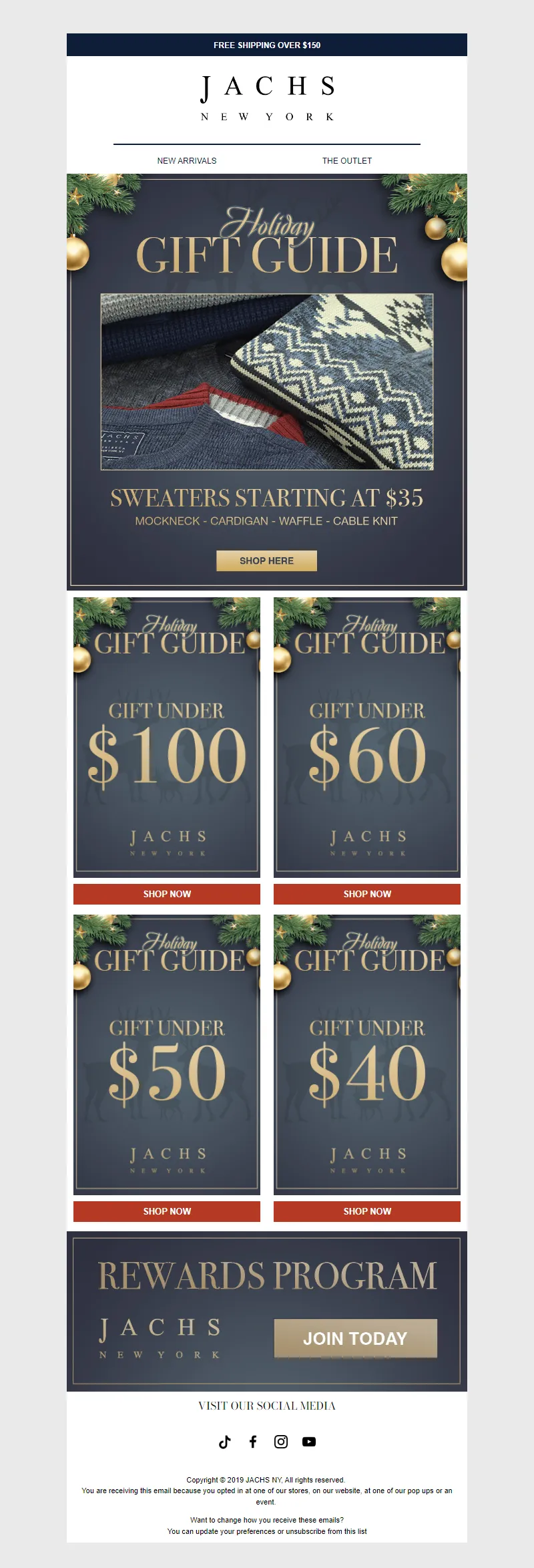Open THE OUTLET link
Viewport: 534px width, 1568px height.
(347, 161)
